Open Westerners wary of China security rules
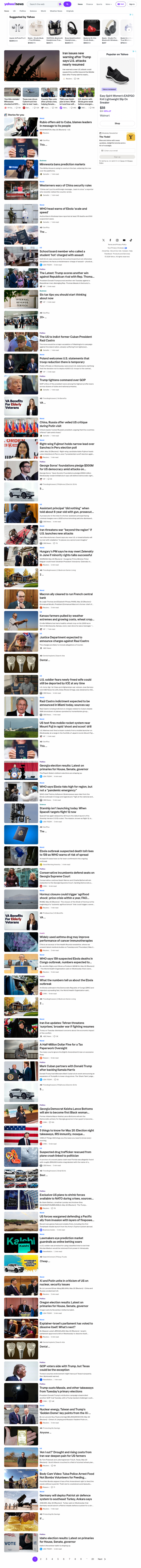 (65, 186)
